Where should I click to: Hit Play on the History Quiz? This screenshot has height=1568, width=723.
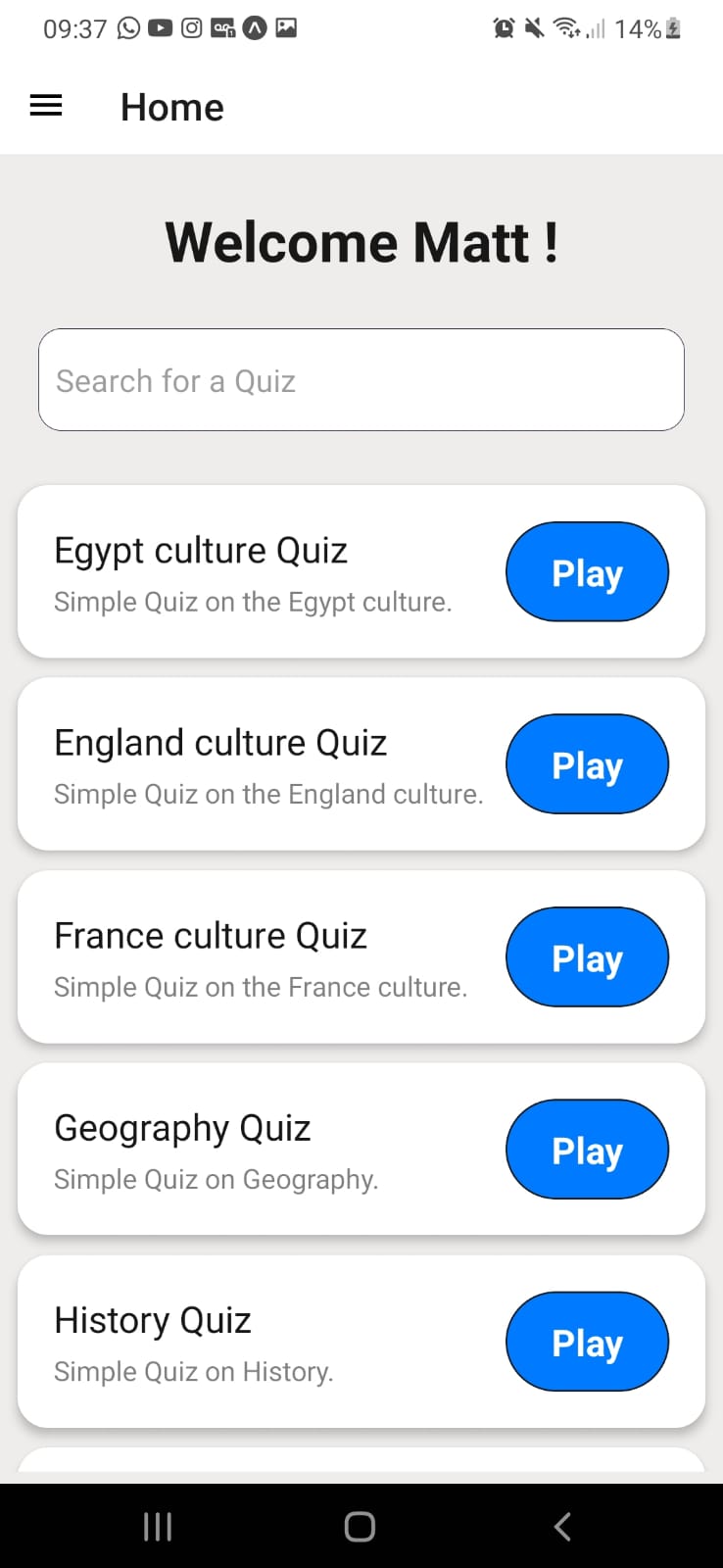point(587,1342)
